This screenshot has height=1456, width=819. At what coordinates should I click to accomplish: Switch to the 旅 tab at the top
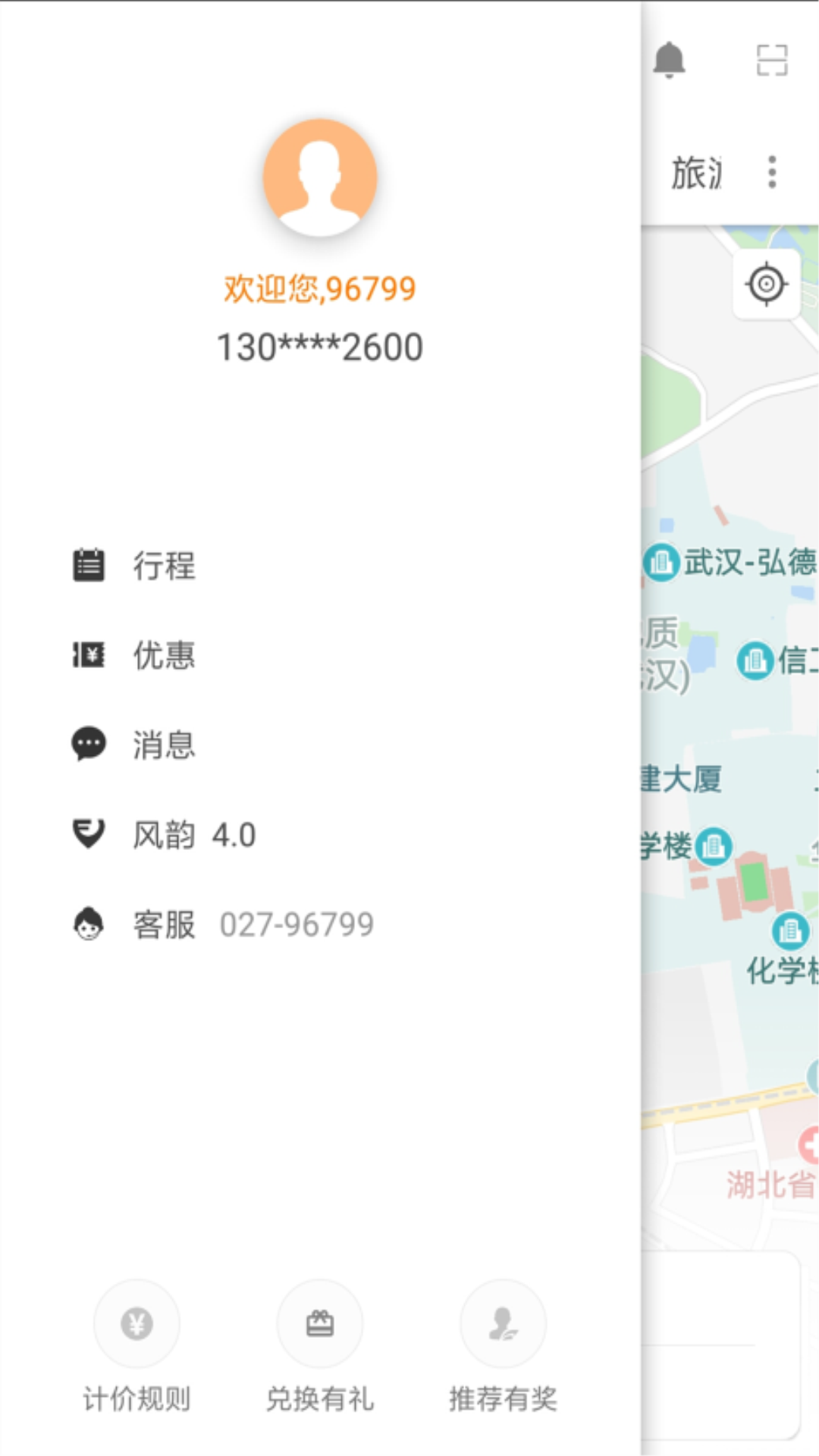[696, 173]
